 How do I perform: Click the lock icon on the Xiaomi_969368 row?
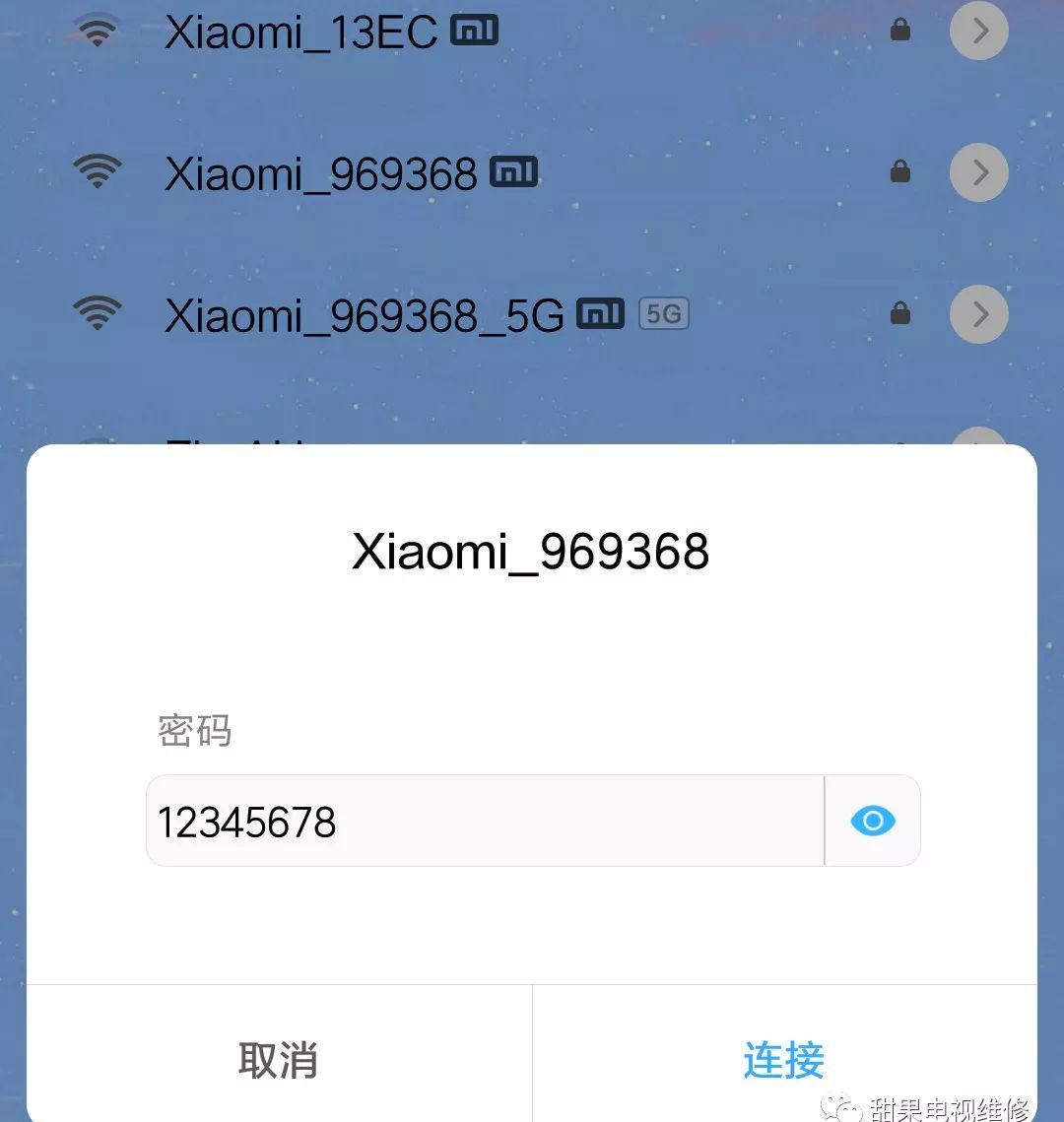[x=899, y=171]
